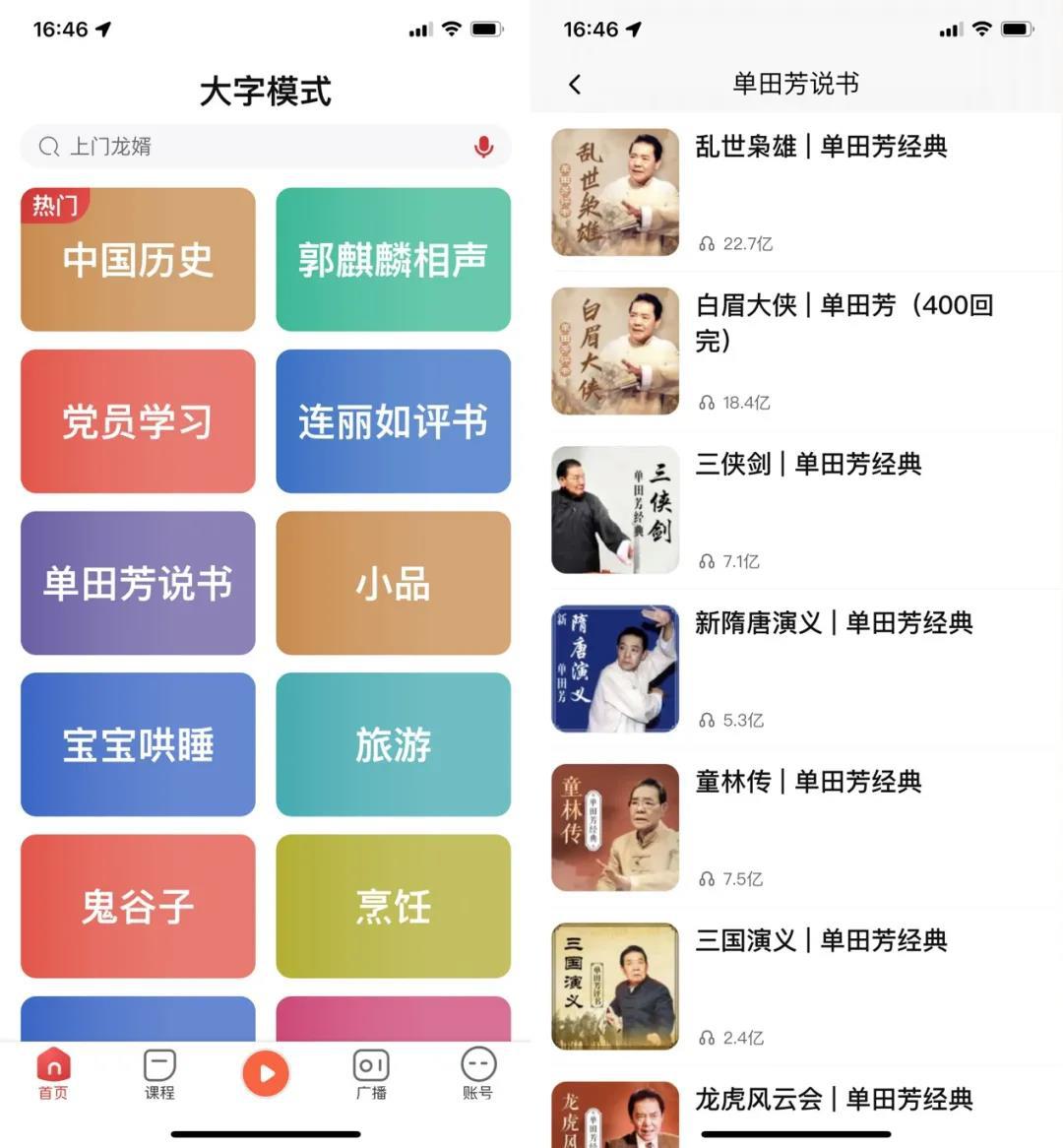This screenshot has width=1063, height=1148.
Task: Start voice search with the microphone icon
Action: (x=483, y=147)
